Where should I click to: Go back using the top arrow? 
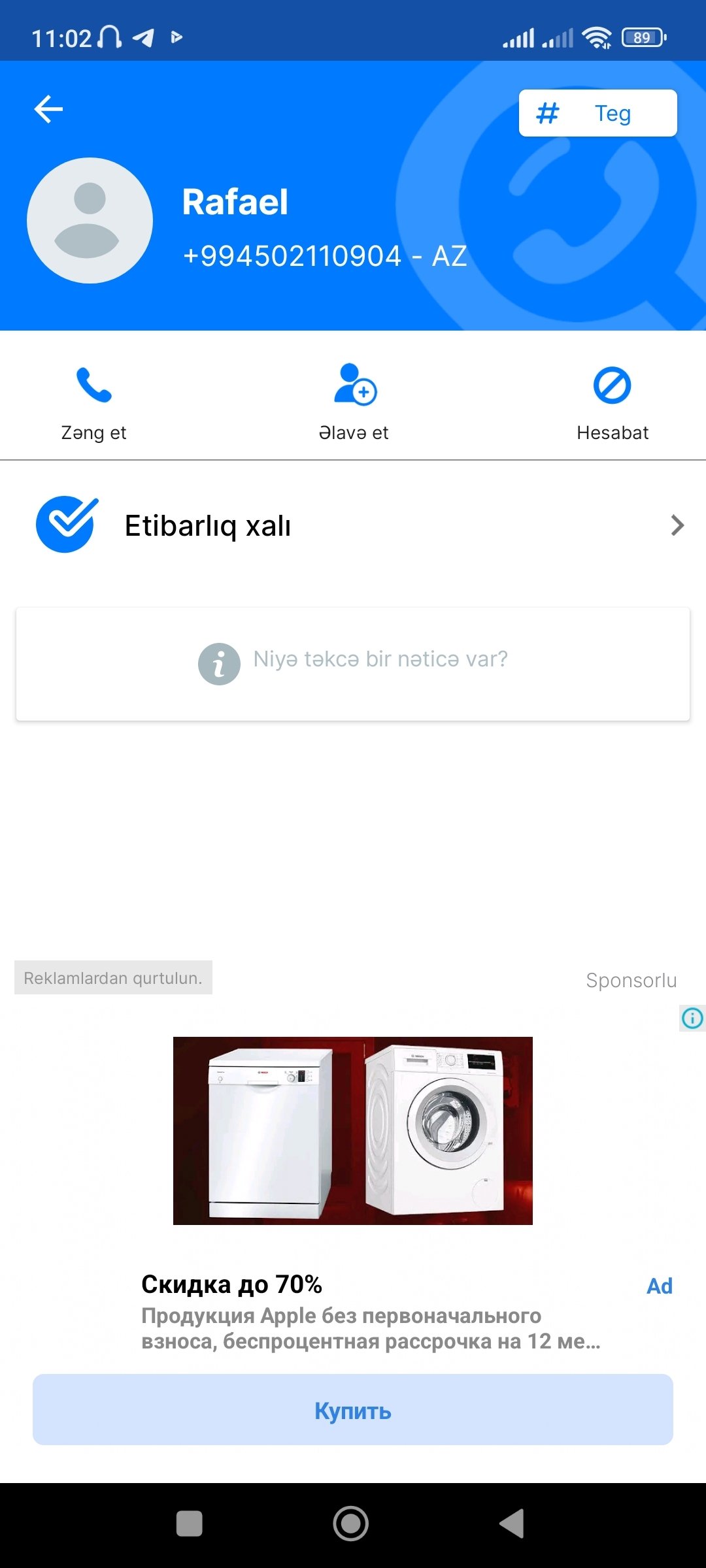click(x=48, y=109)
